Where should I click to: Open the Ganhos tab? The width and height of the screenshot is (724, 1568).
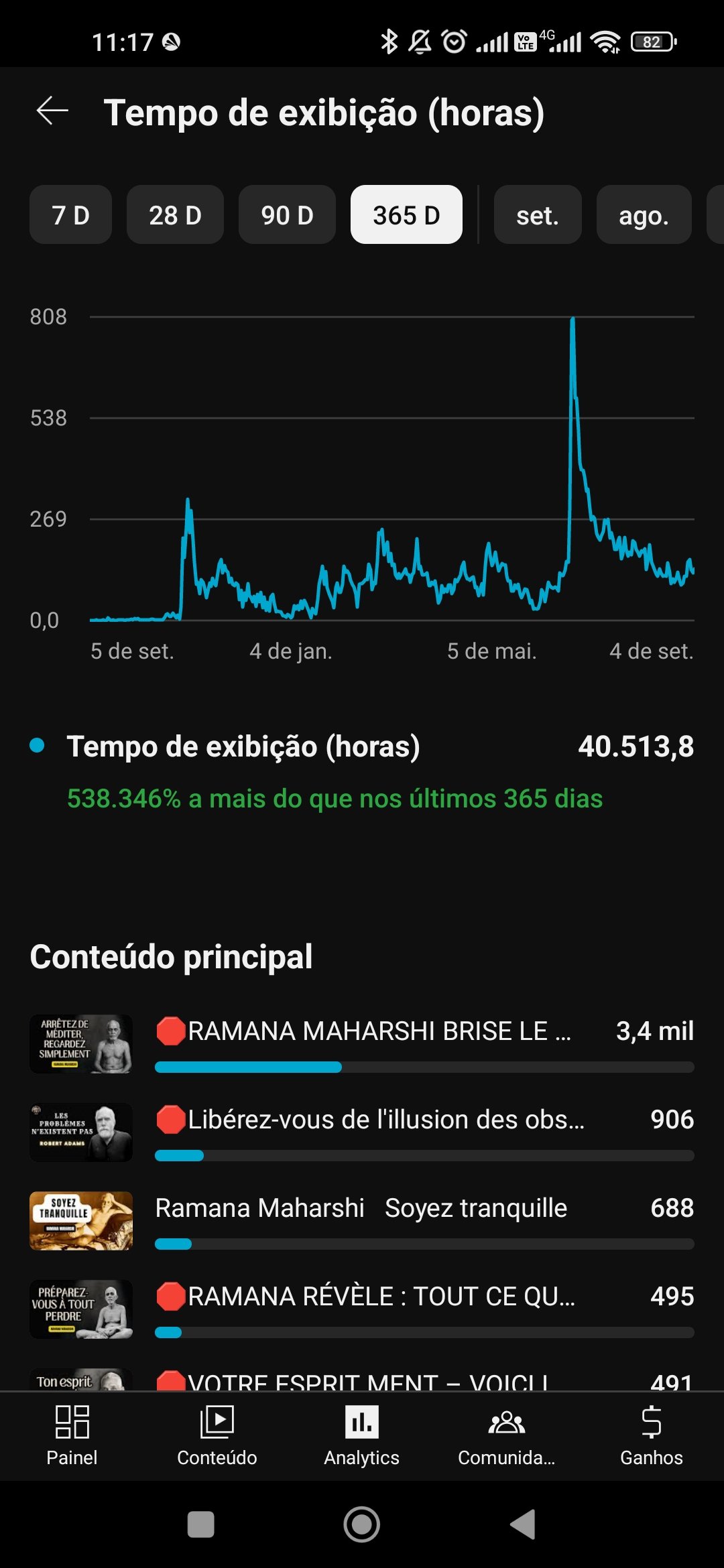651,1435
